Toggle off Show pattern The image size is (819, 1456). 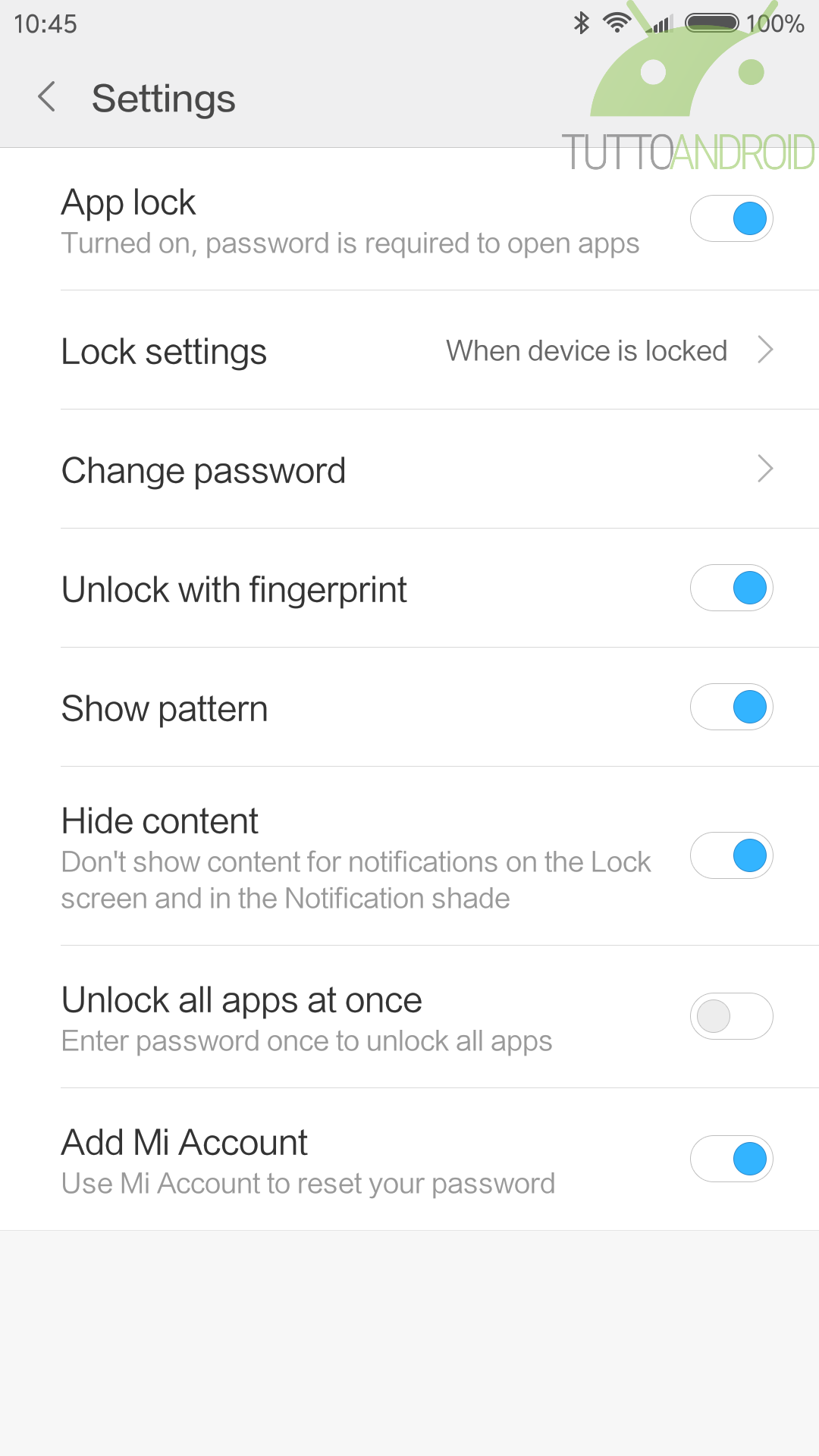click(x=731, y=707)
